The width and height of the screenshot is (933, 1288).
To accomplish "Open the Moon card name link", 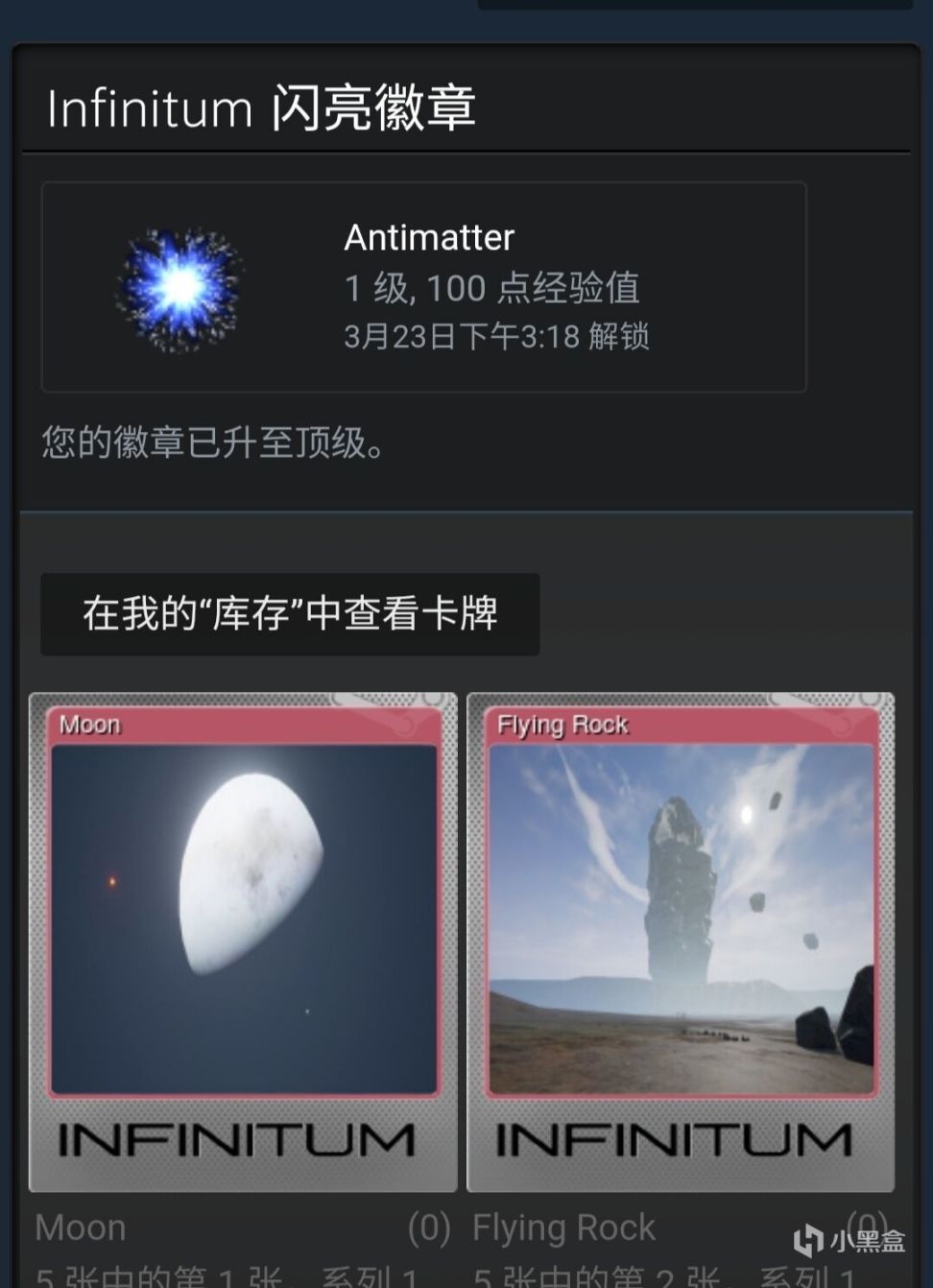I will [80, 1228].
